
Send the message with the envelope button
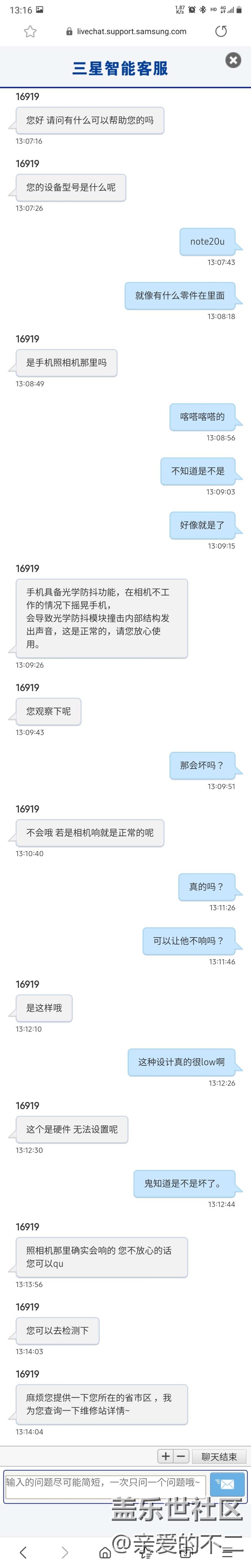tap(227, 1484)
